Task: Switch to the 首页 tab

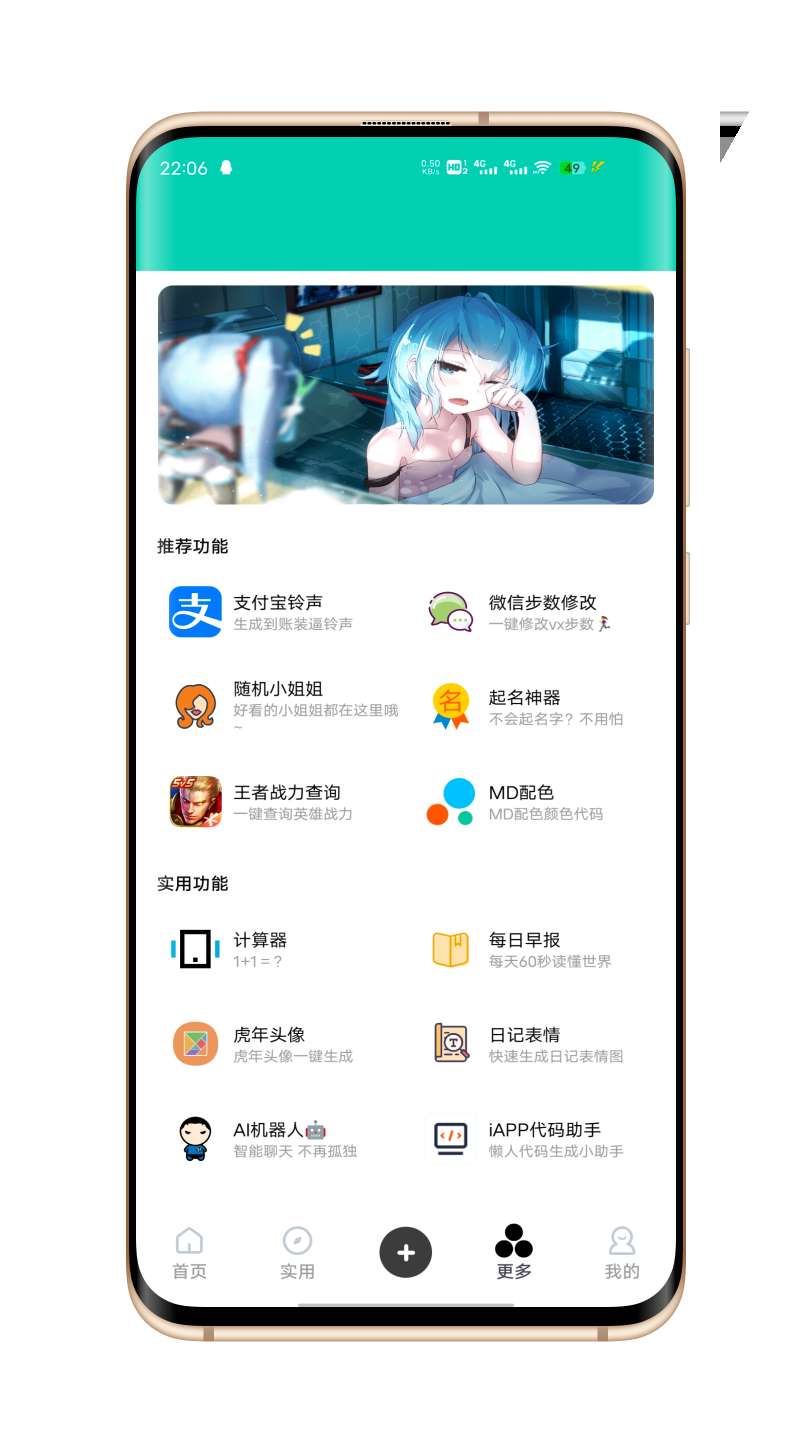Action: [x=189, y=1254]
